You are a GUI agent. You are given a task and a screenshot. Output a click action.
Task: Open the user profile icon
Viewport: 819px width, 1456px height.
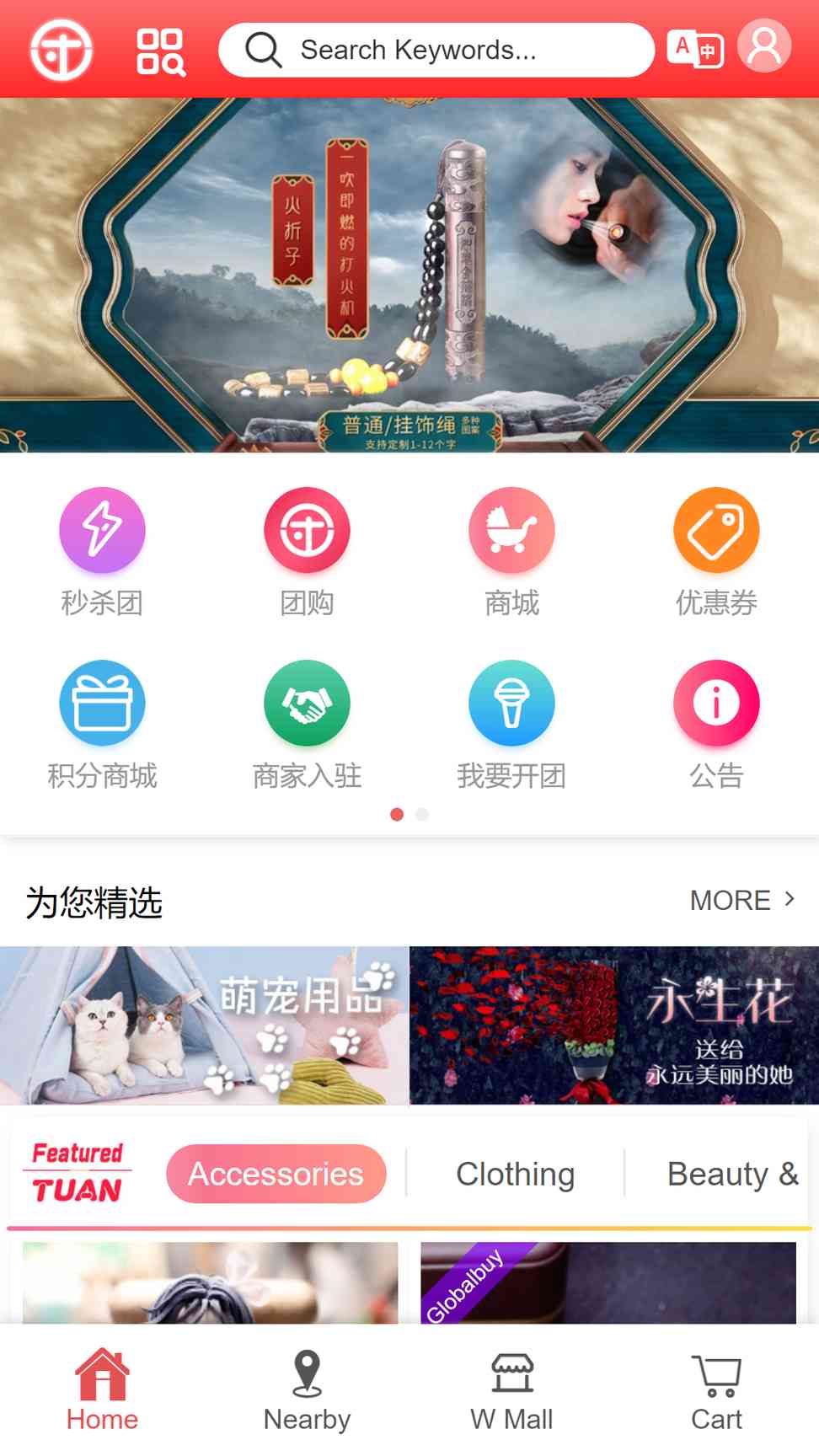(x=764, y=46)
